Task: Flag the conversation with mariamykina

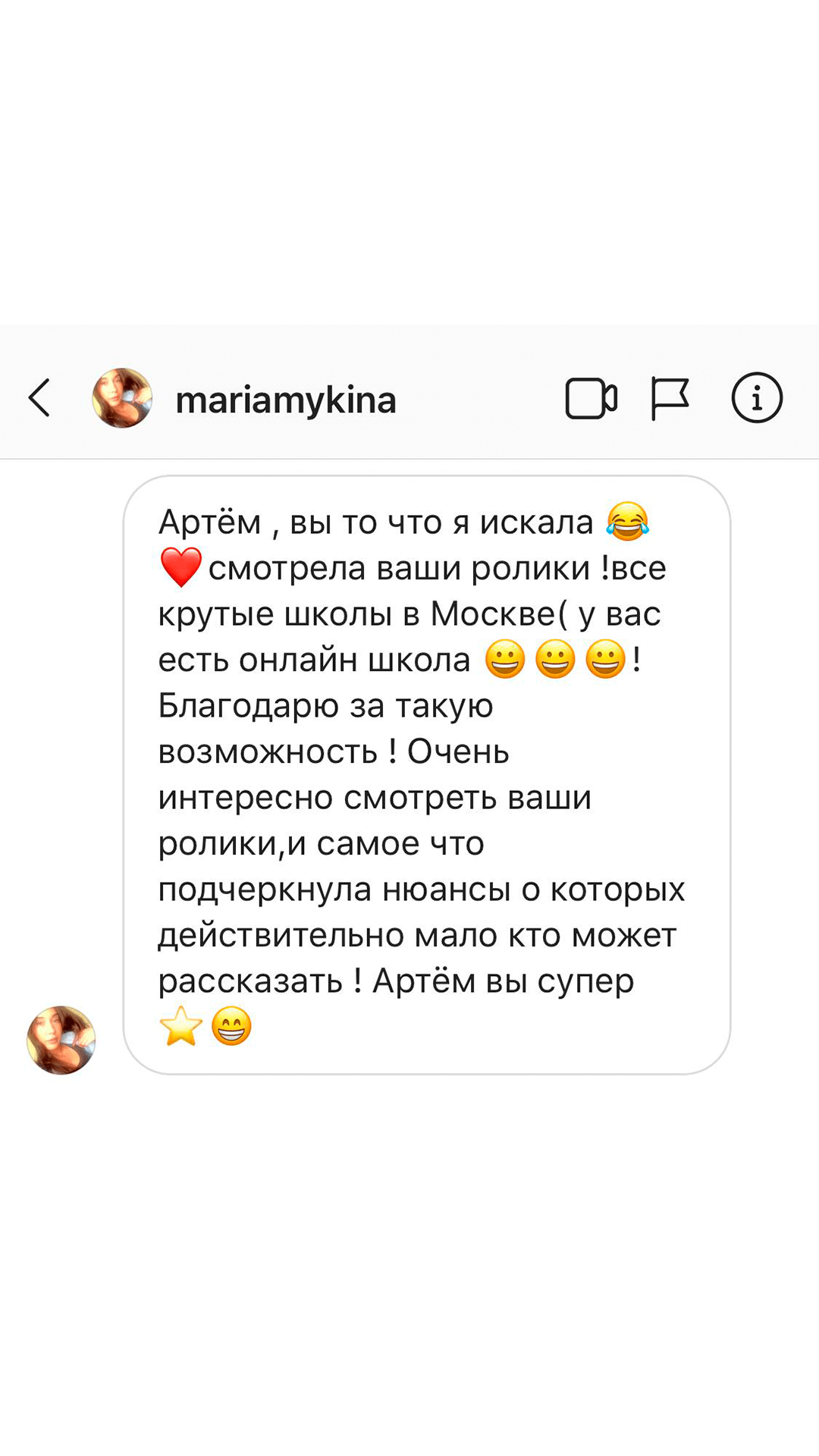Action: (670, 398)
